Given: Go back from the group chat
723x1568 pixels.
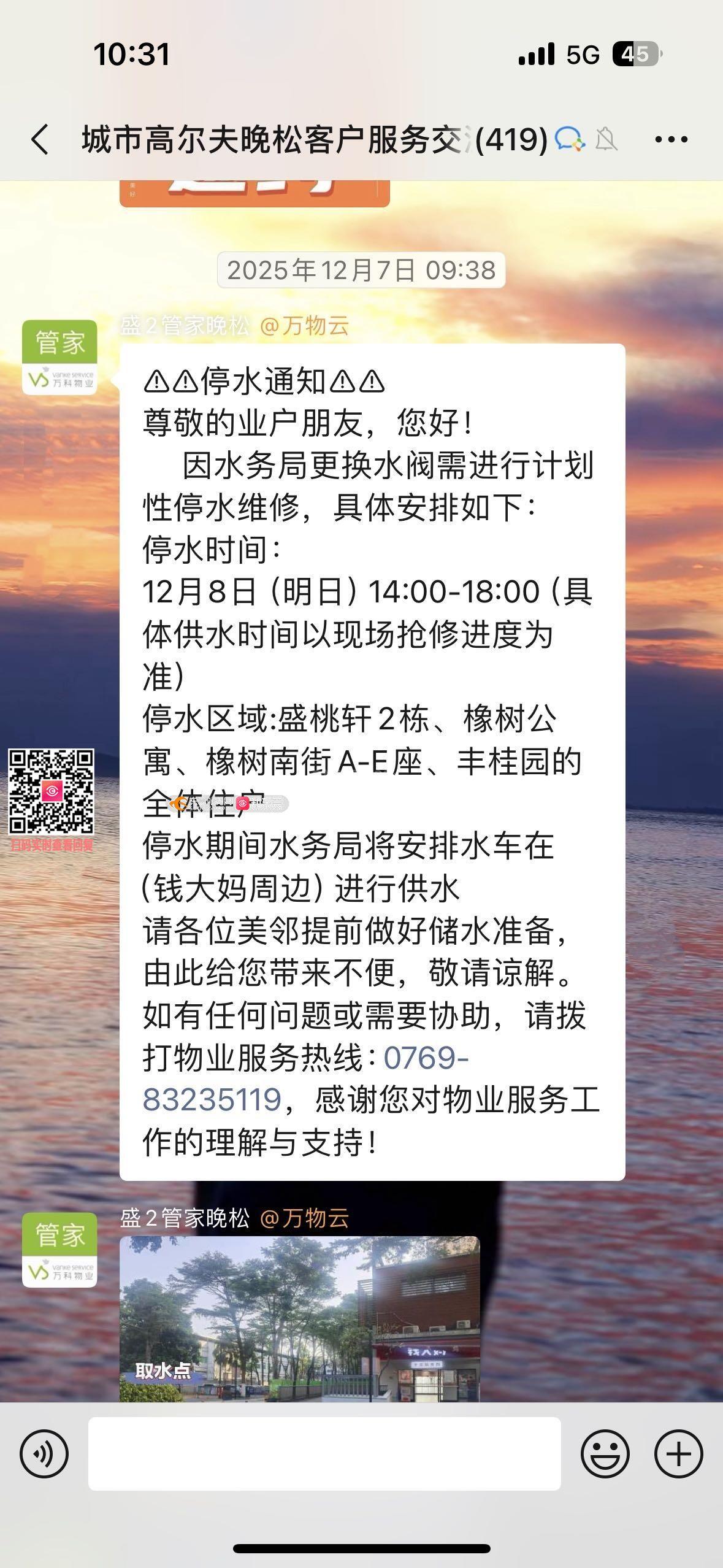Looking at the screenshot, I should coord(40,140).
